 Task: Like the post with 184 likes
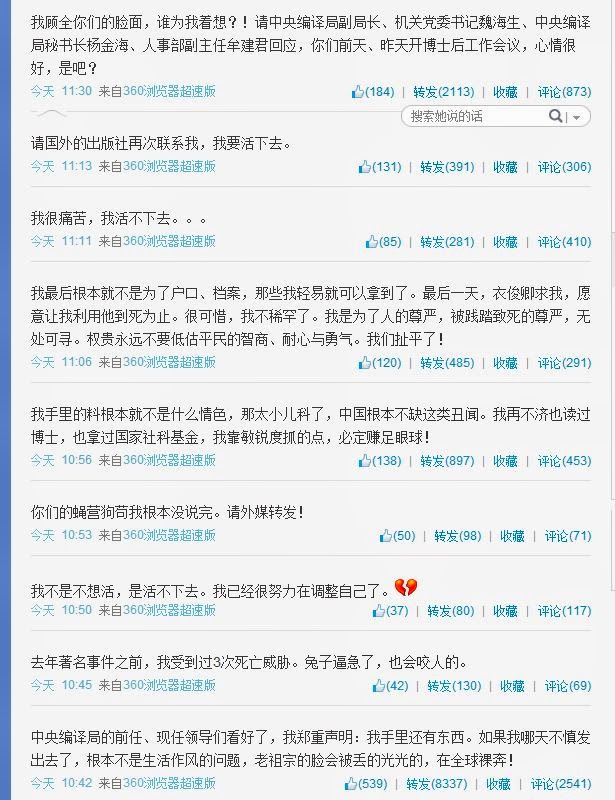[x=373, y=92]
